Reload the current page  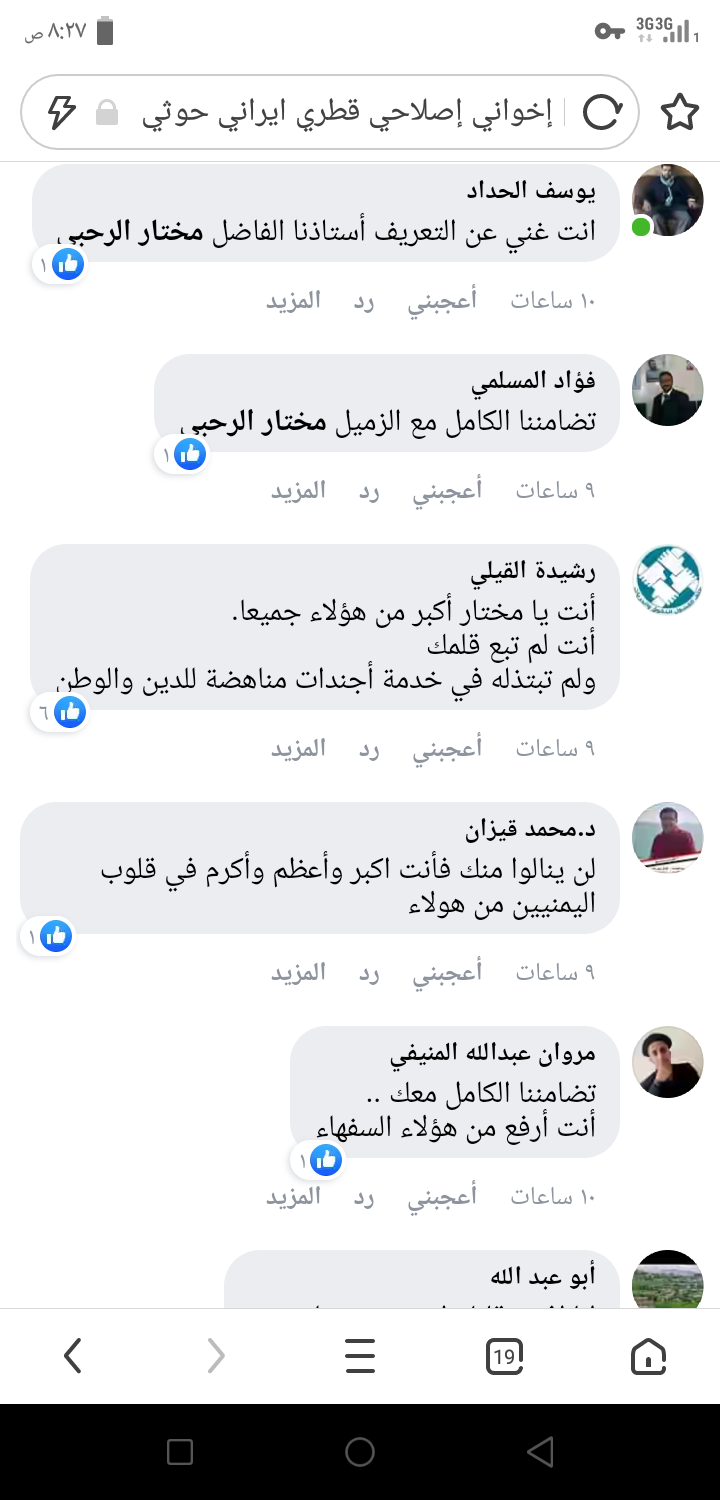click(x=602, y=113)
